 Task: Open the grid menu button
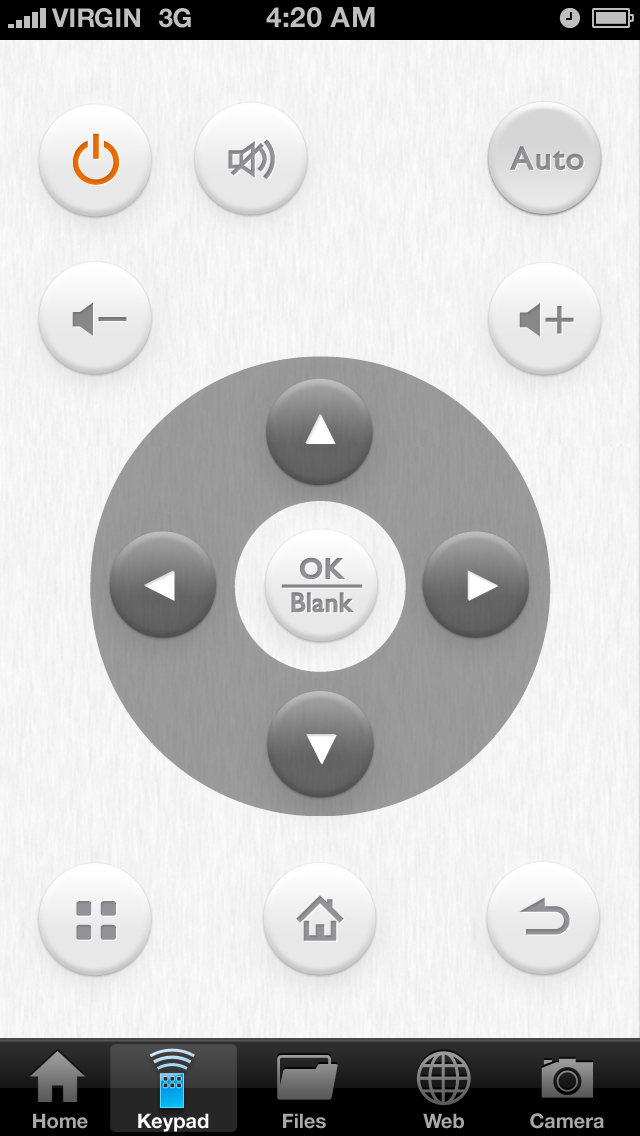point(95,919)
